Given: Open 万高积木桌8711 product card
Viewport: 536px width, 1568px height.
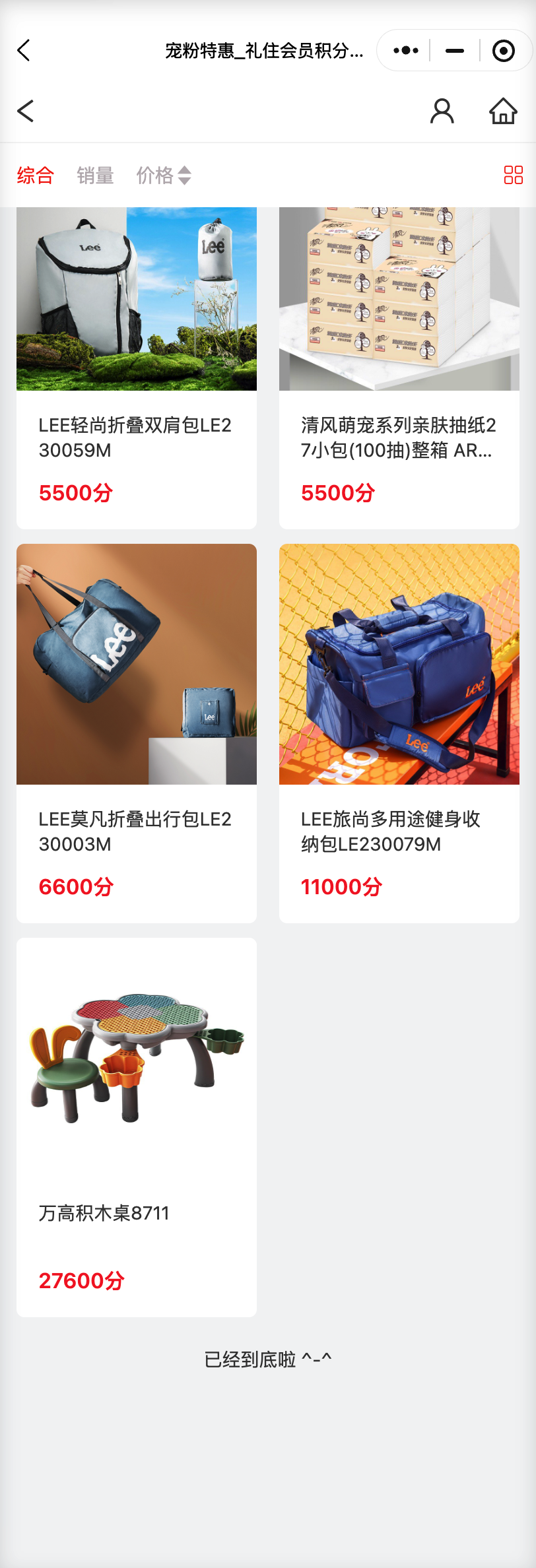Looking at the screenshot, I should click(x=137, y=1127).
